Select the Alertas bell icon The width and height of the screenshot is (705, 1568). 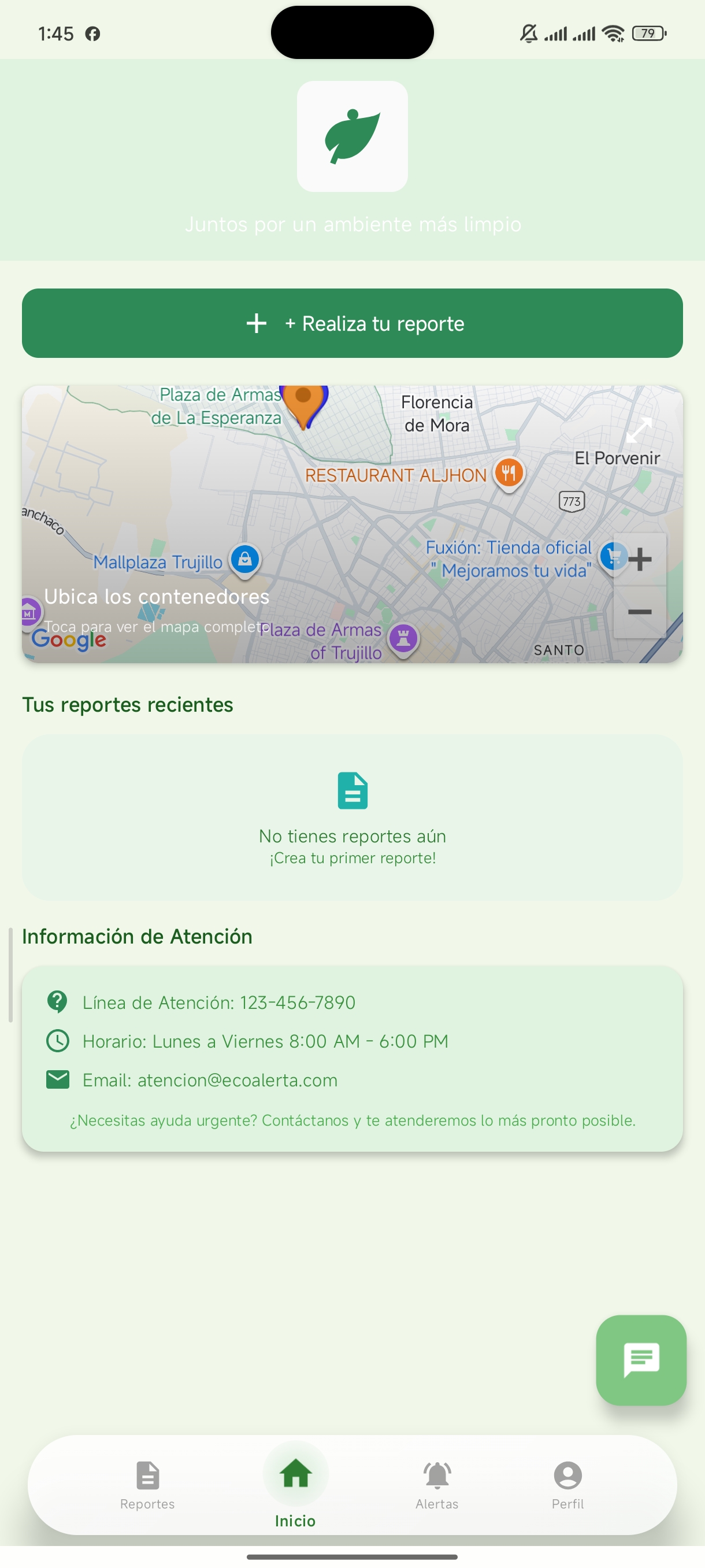click(437, 1476)
